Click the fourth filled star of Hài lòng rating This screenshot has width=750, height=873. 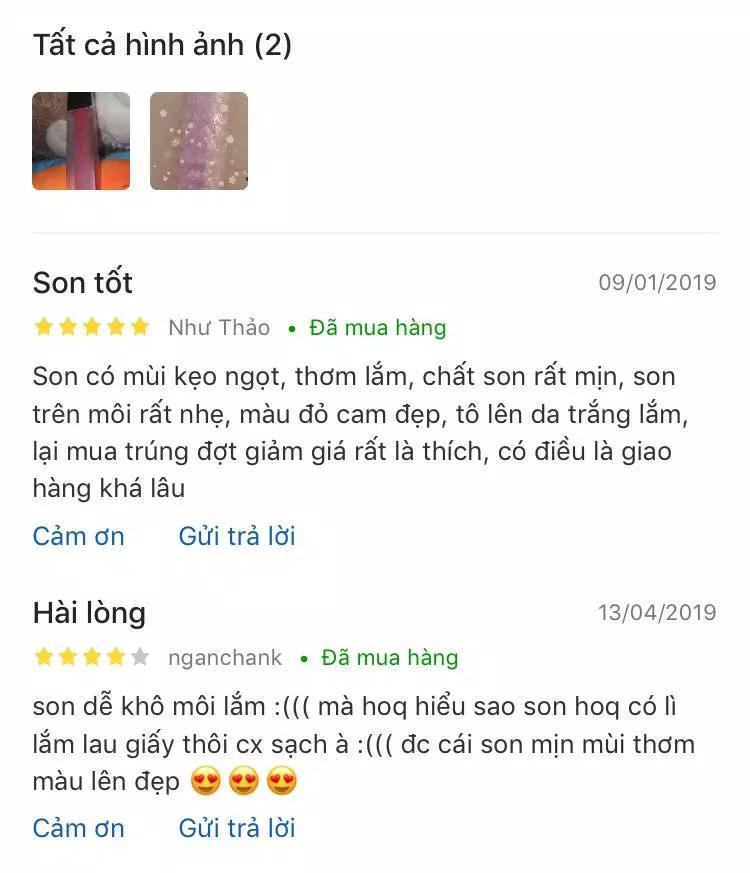(x=115, y=658)
